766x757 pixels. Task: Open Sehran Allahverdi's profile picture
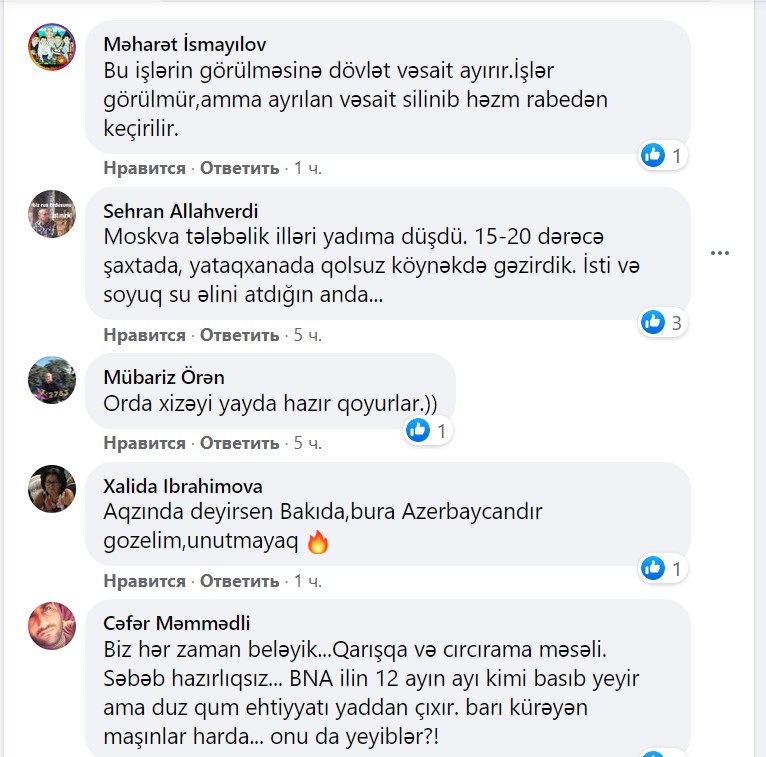pyautogui.click(x=52, y=214)
